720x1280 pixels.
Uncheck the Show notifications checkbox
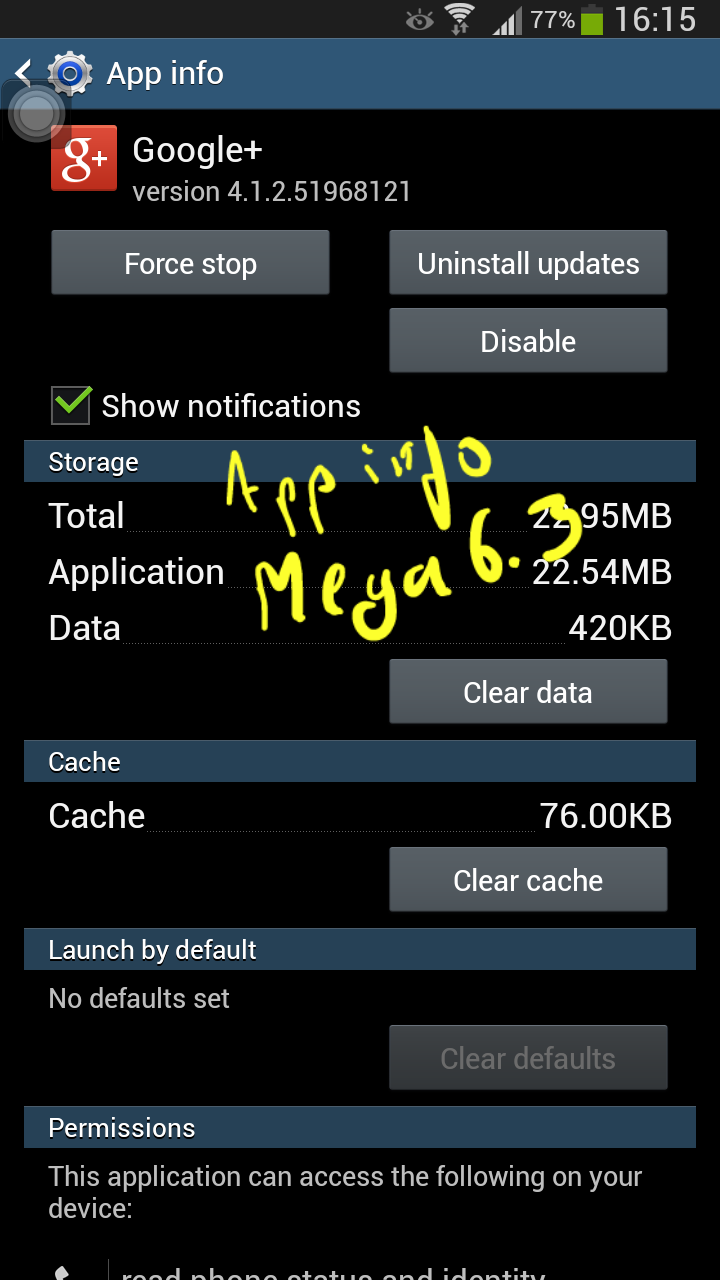tap(72, 406)
